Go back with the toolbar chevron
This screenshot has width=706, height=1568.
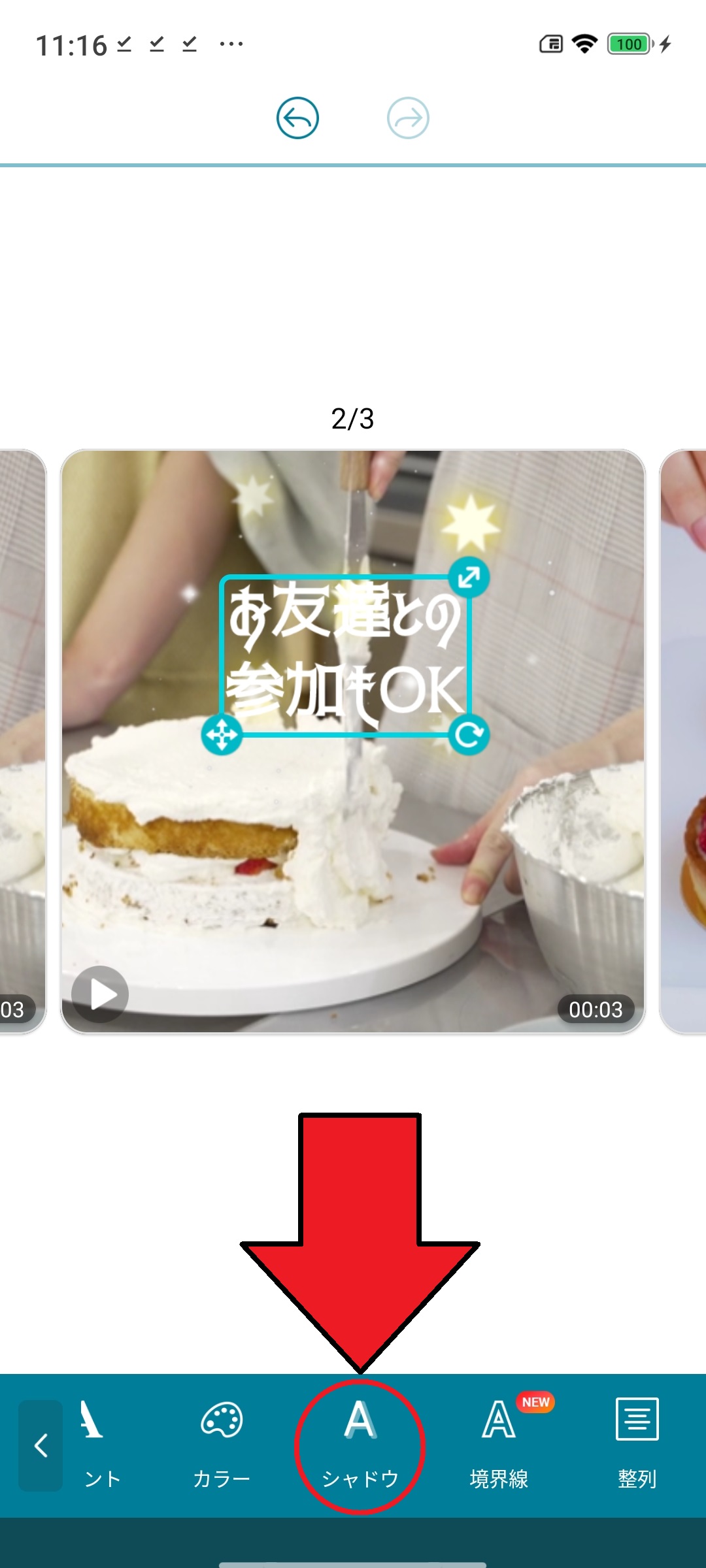[x=41, y=1446]
